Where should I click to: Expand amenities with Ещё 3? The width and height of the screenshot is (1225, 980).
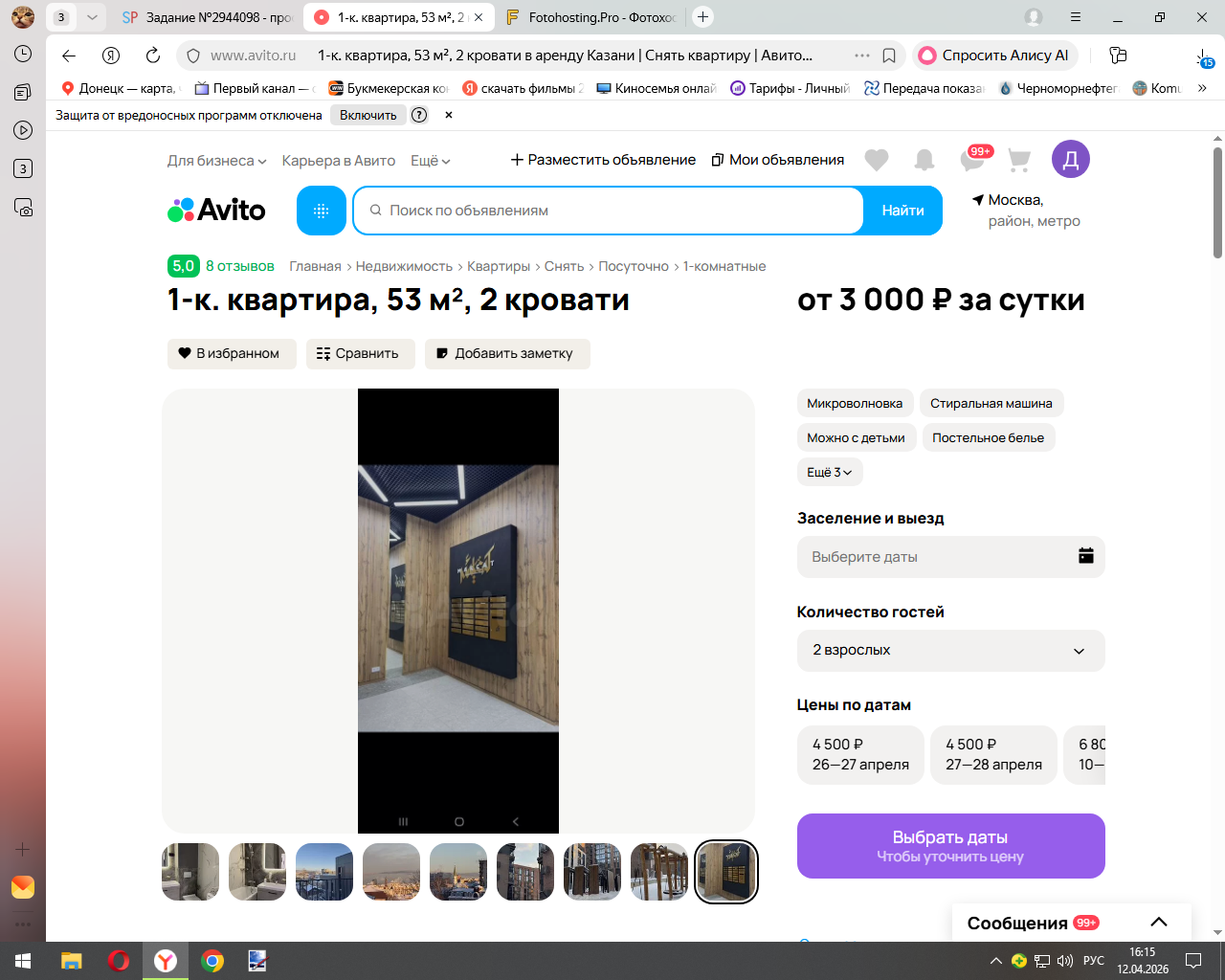pos(829,472)
